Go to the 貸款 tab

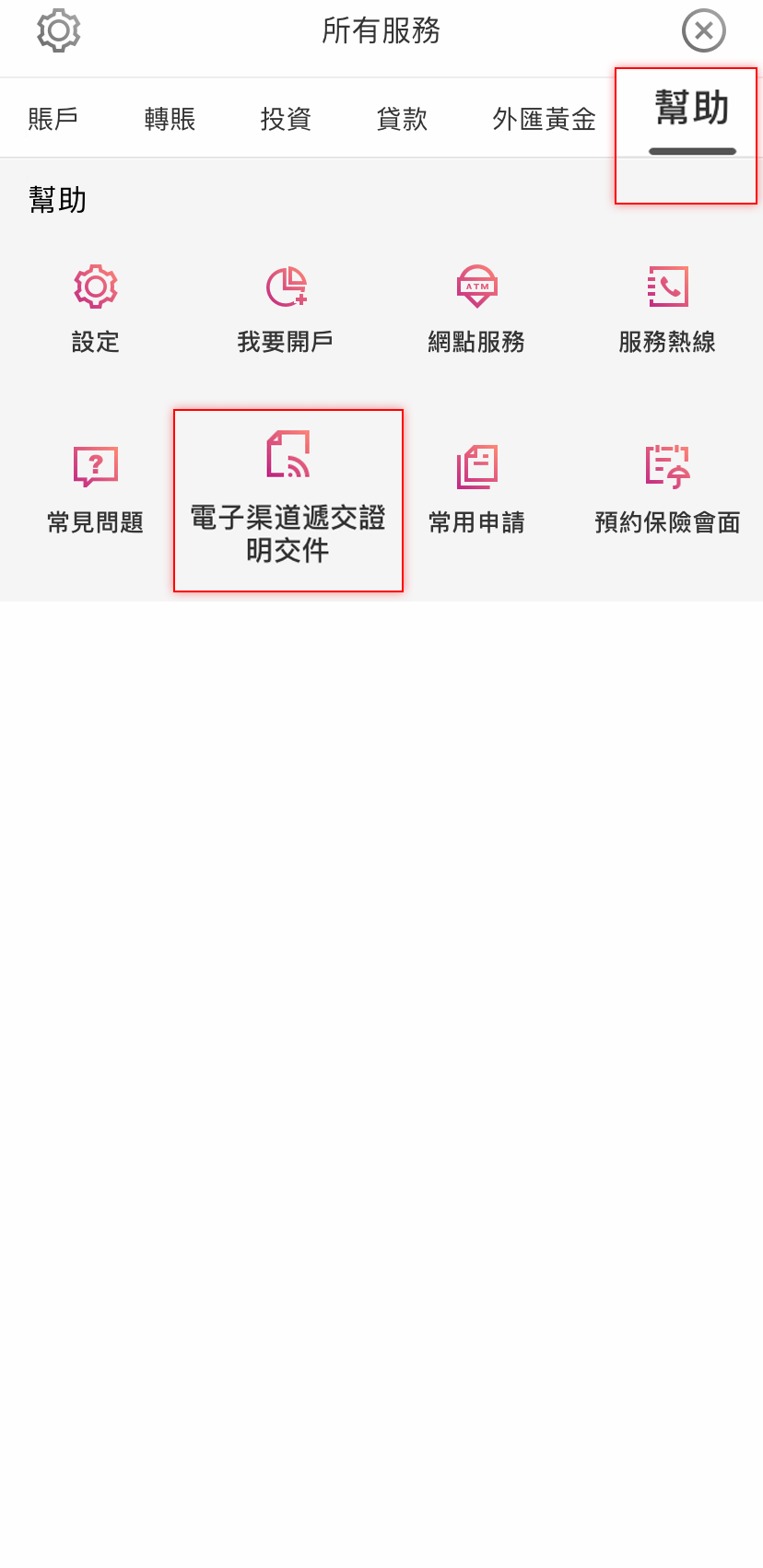(402, 119)
